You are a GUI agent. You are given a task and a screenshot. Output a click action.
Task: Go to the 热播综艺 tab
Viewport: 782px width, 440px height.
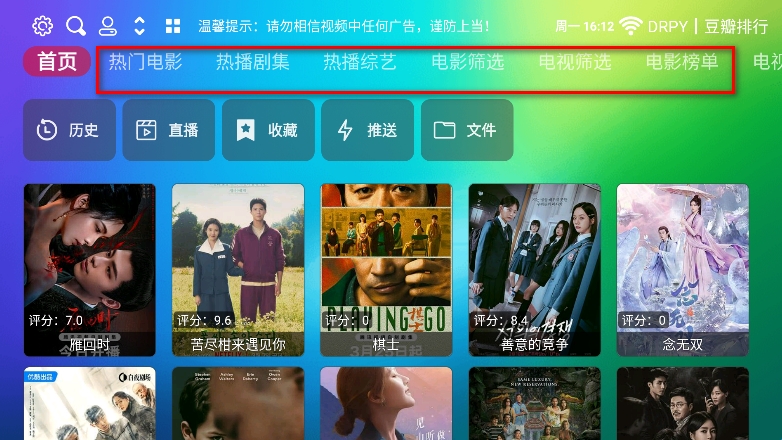click(x=359, y=62)
